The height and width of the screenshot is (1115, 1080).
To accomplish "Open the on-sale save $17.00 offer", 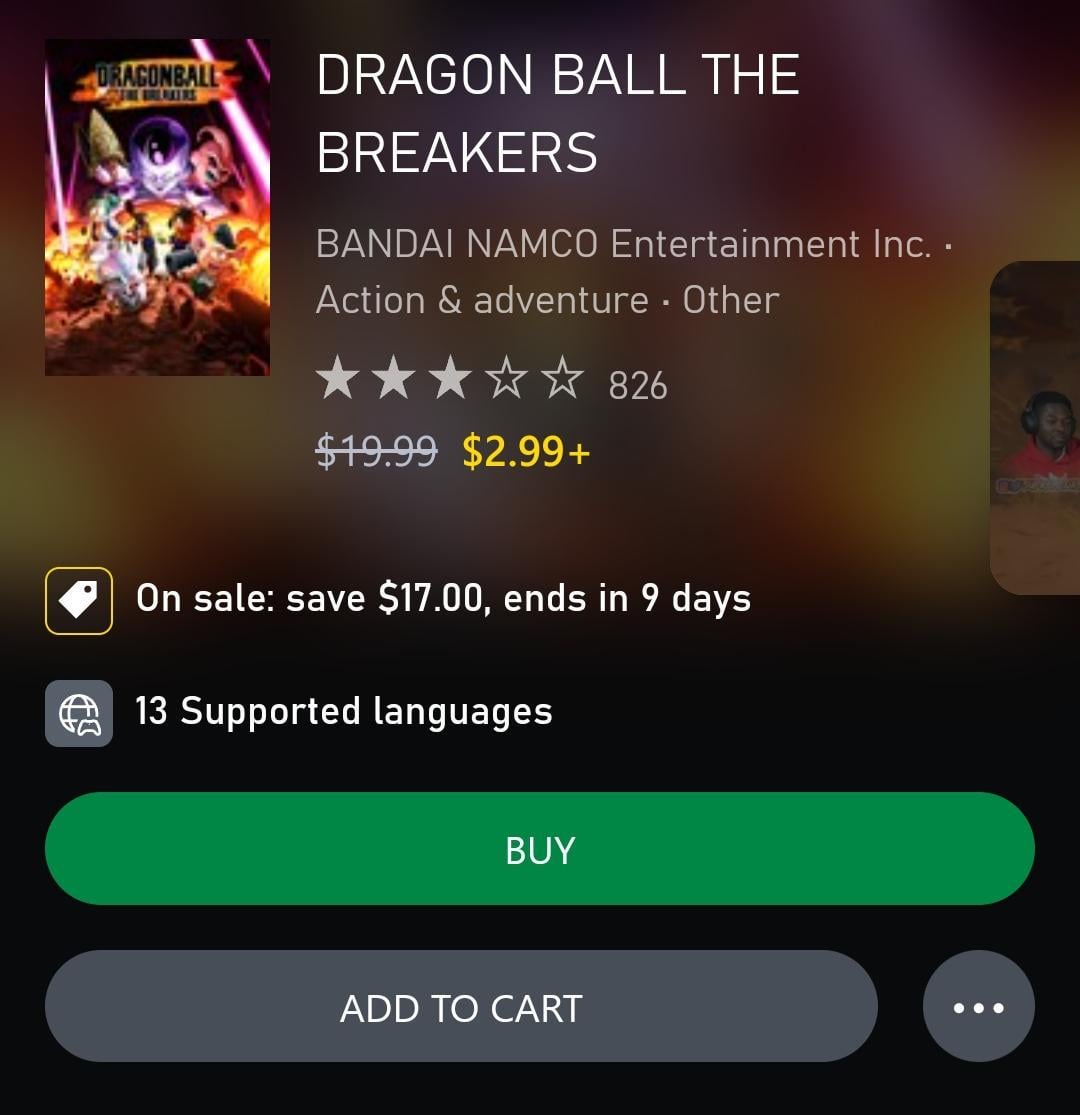I will pyautogui.click(x=443, y=599).
